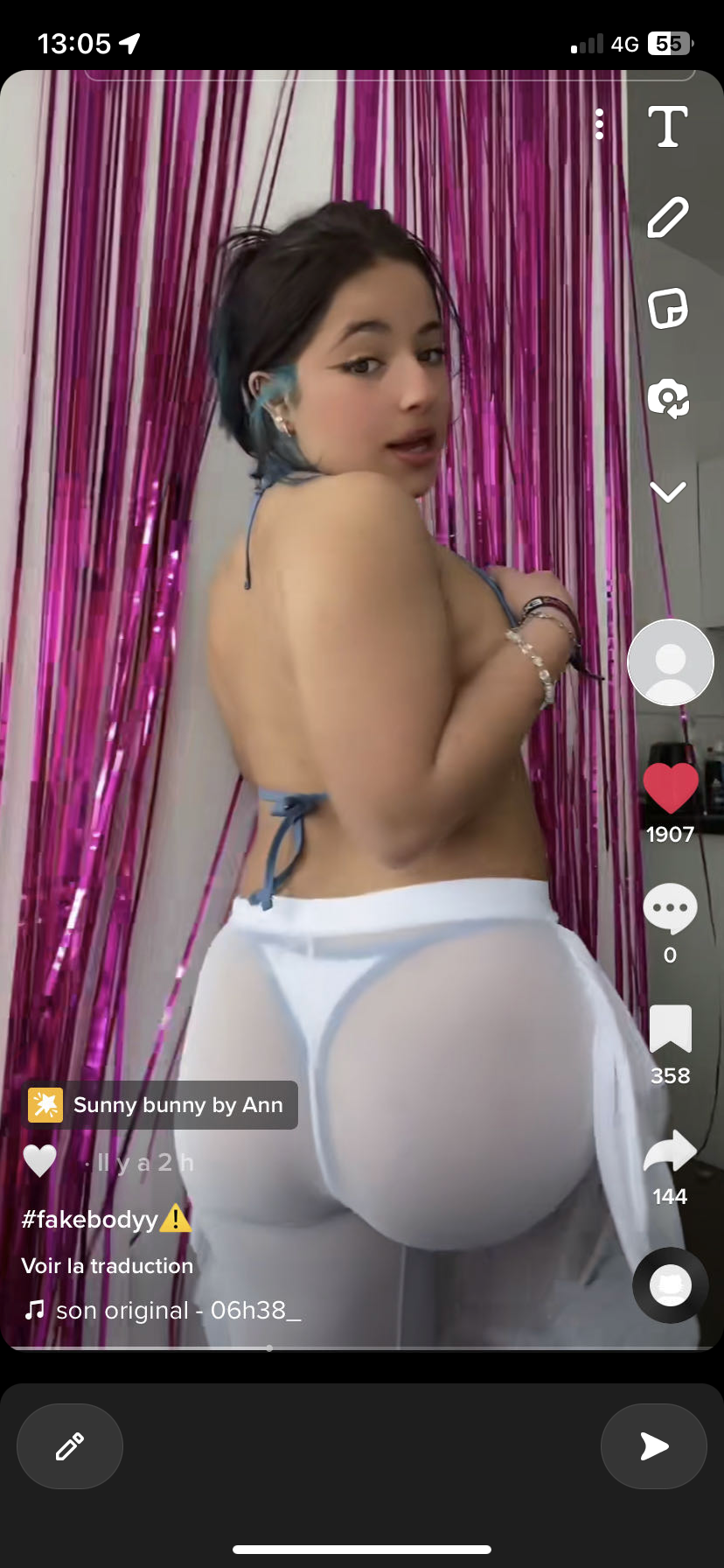Select the pencil drawing tool
The width and height of the screenshot is (724, 1568).
pos(668,218)
